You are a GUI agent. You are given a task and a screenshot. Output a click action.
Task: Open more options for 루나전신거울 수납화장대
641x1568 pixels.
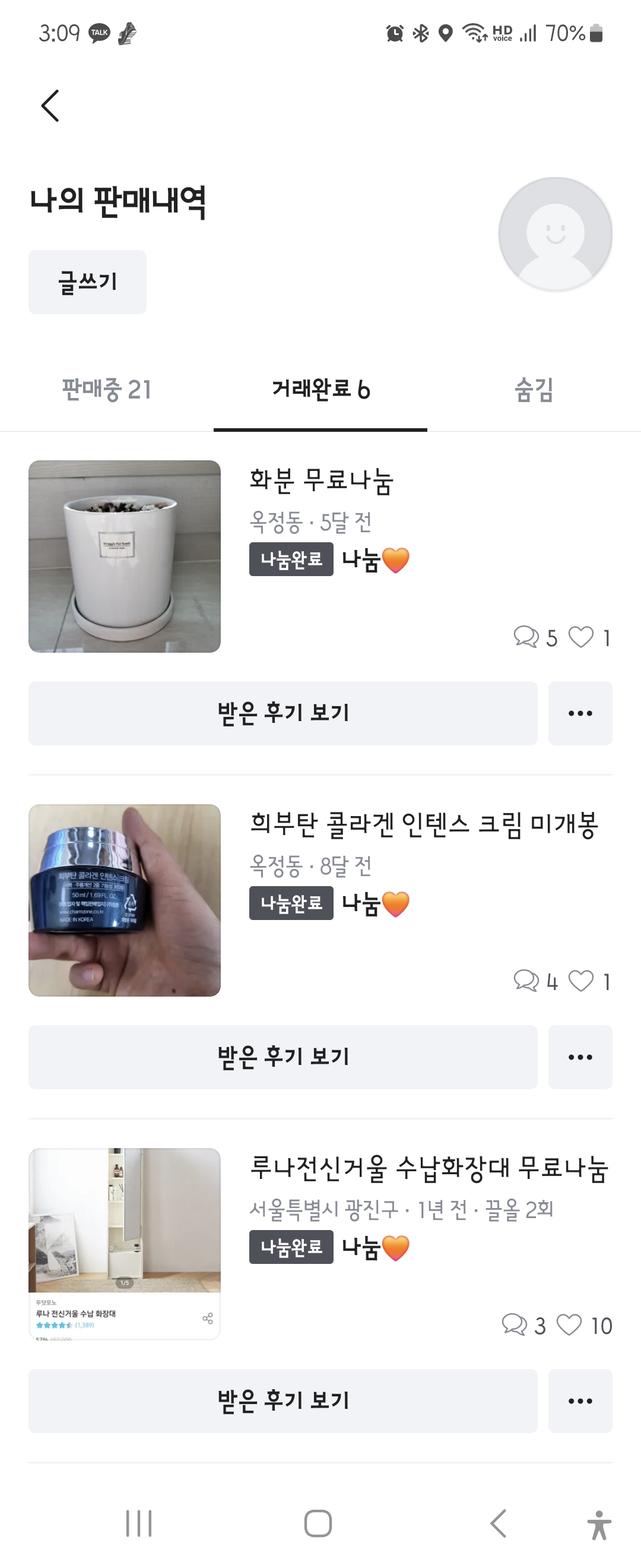pyautogui.click(x=580, y=1401)
